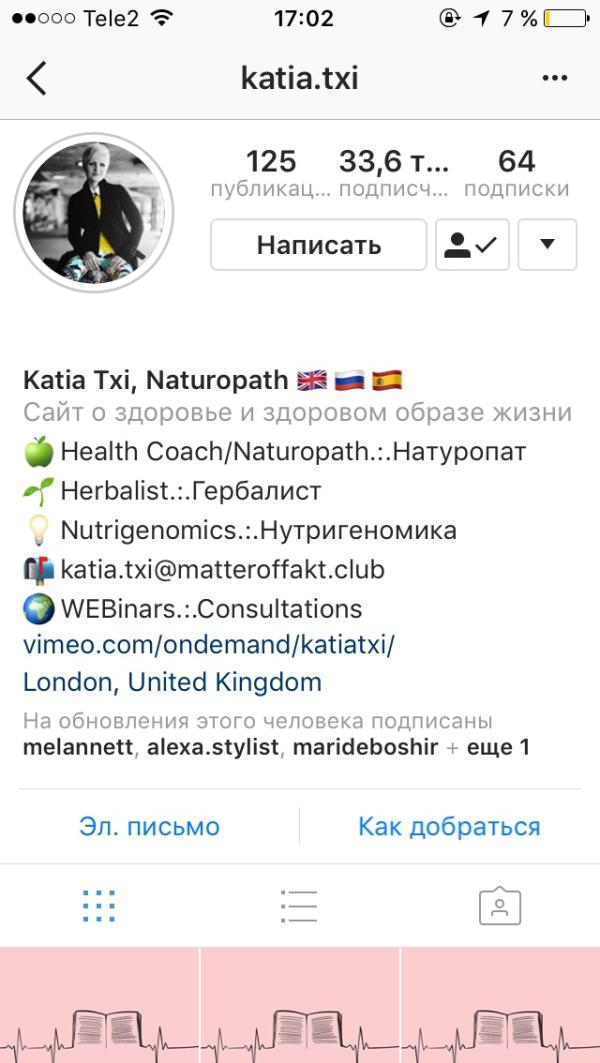Switch to grid view tab
Viewport: 600px width, 1063px height.
click(99, 905)
